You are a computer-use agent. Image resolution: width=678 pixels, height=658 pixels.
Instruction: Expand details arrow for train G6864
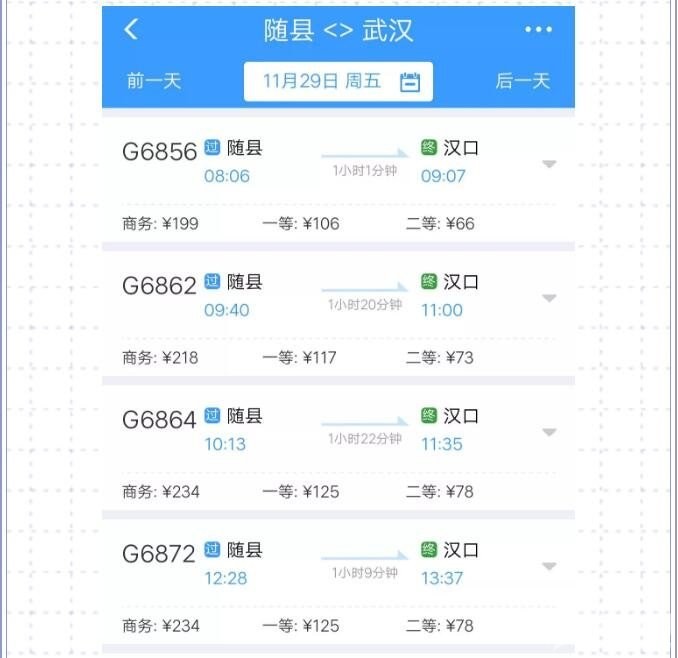548,432
